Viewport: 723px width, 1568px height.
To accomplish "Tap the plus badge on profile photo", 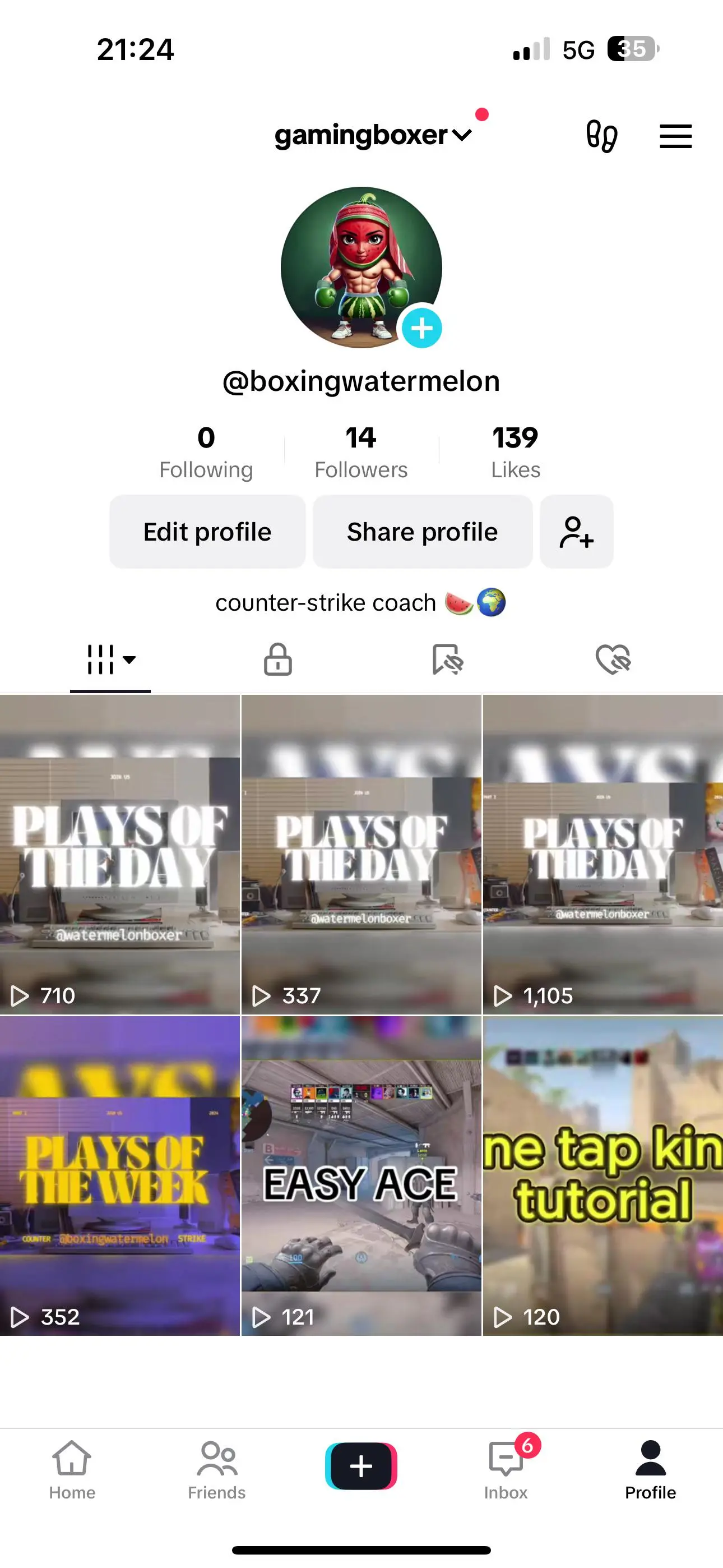I will 421,329.
